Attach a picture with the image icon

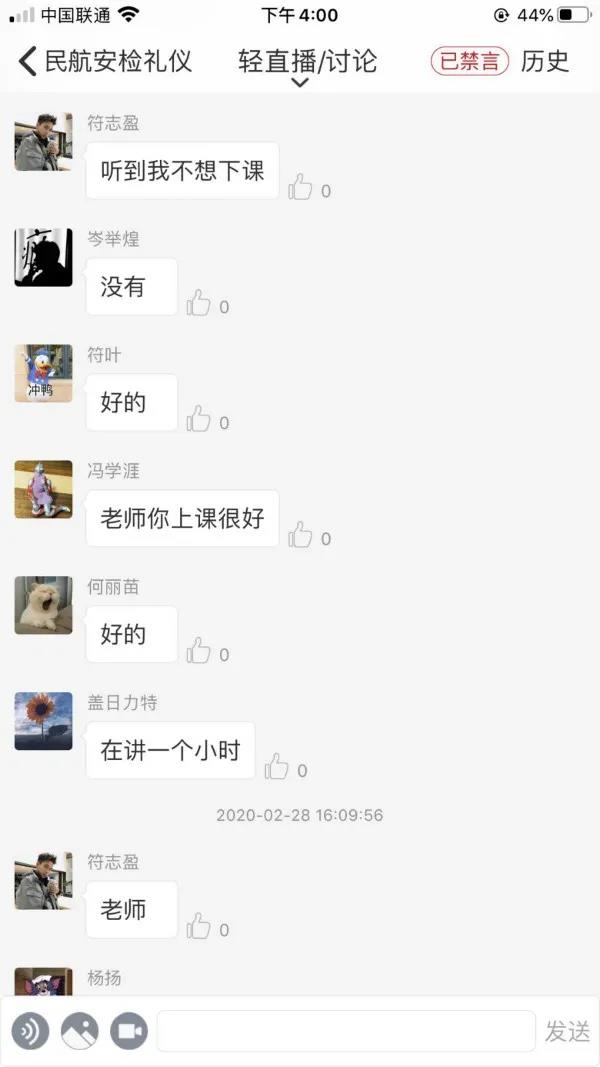click(80, 1031)
